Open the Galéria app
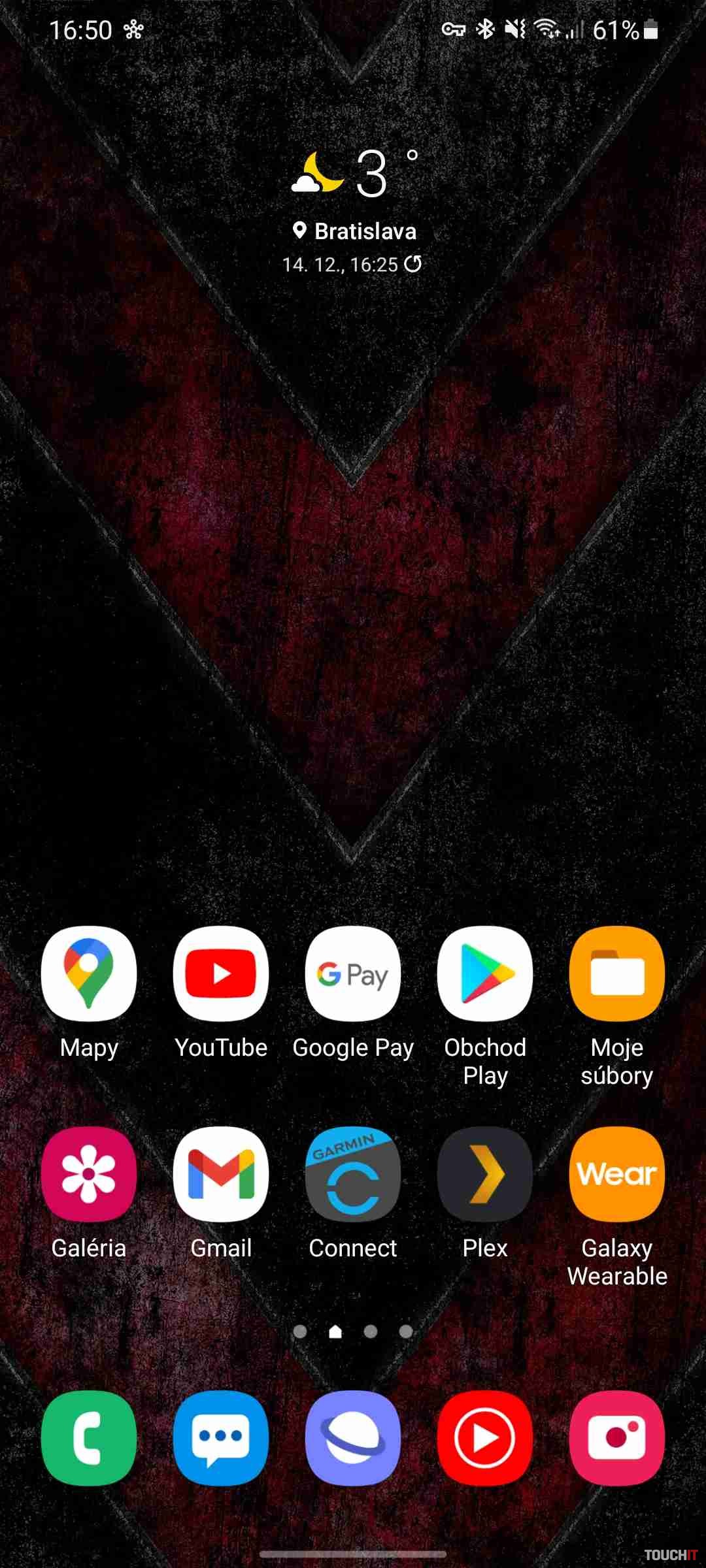Viewport: 706px width, 1568px height. (x=89, y=1174)
